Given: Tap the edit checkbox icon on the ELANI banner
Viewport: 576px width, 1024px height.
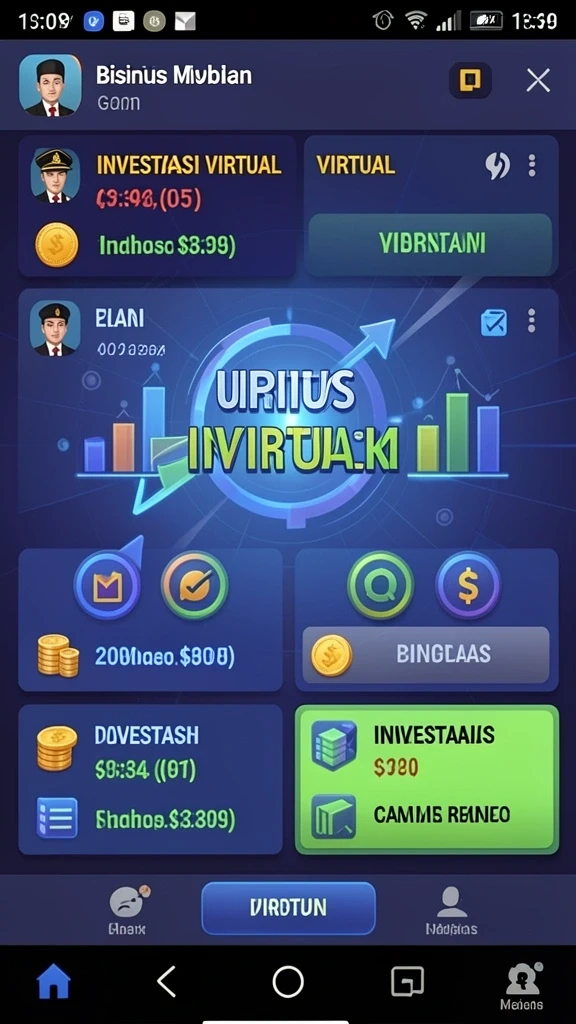Looking at the screenshot, I should pos(493,322).
